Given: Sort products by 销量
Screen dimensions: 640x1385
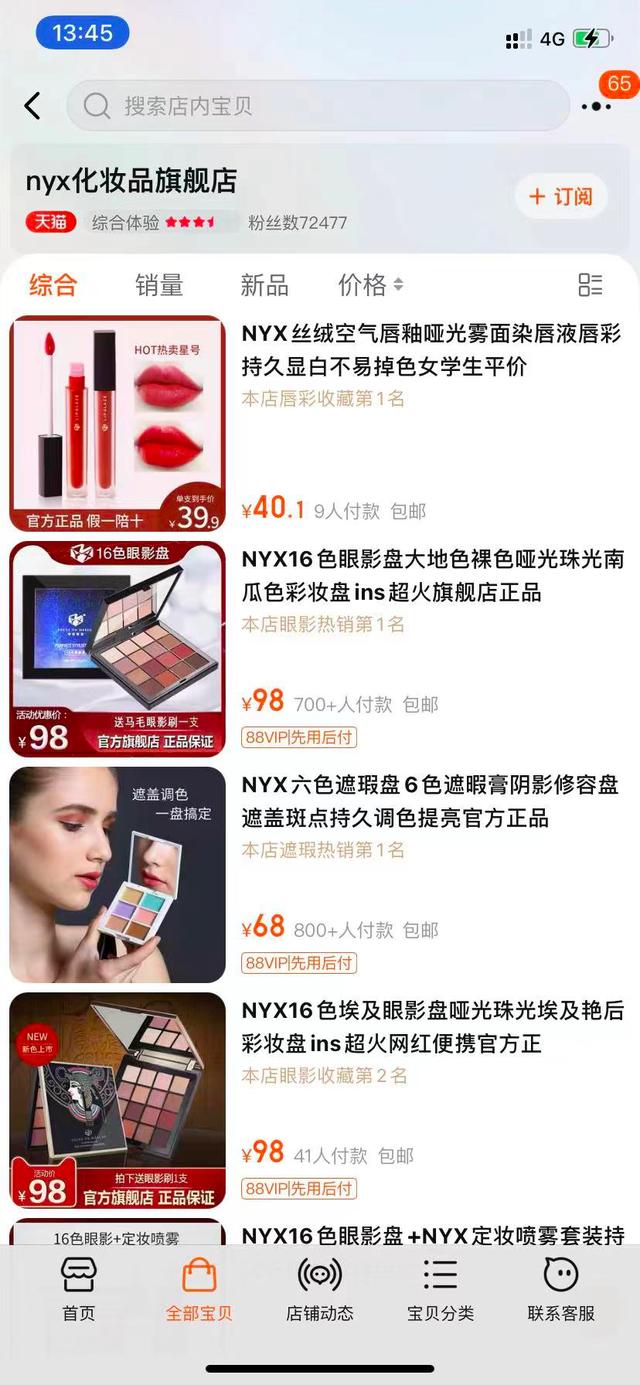Looking at the screenshot, I should pos(159,285).
